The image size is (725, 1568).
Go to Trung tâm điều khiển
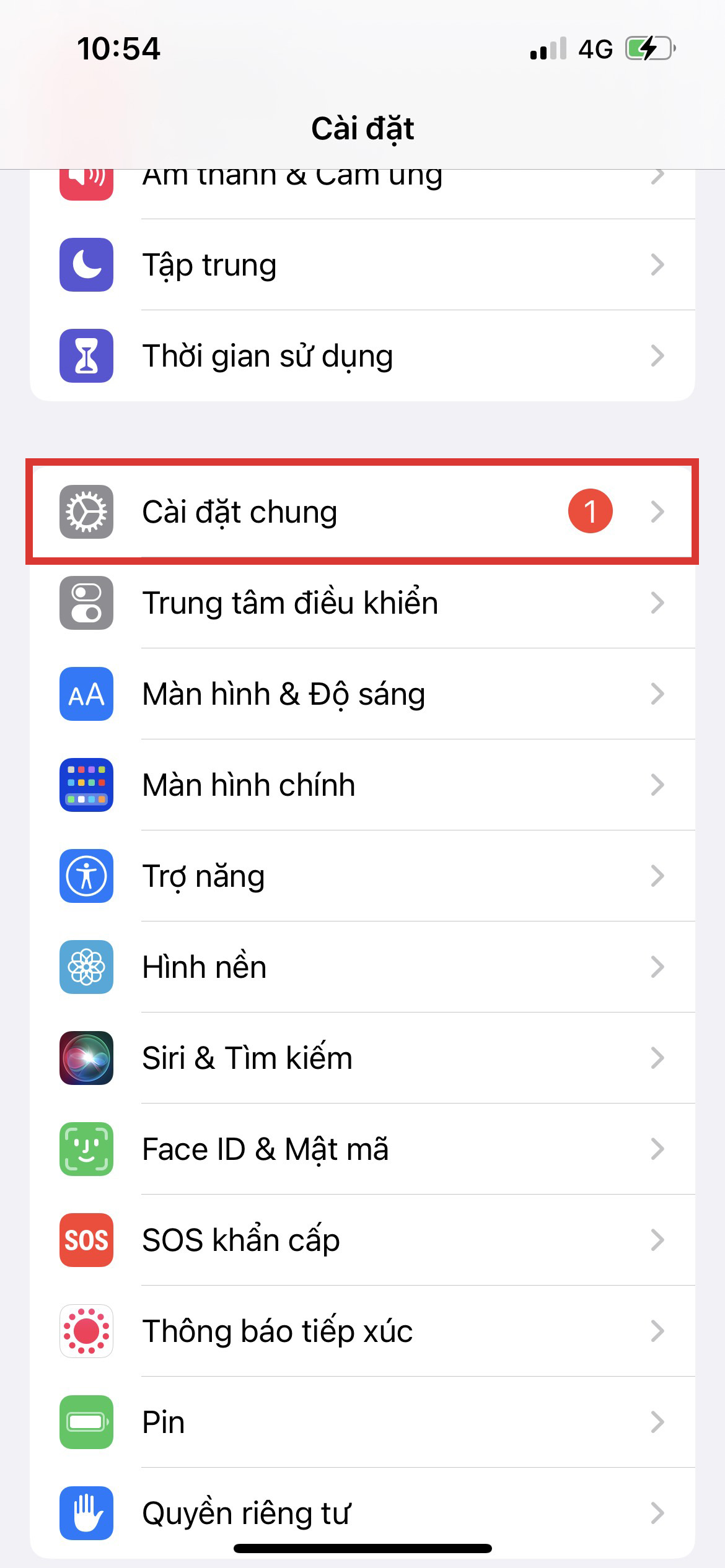pos(362,603)
